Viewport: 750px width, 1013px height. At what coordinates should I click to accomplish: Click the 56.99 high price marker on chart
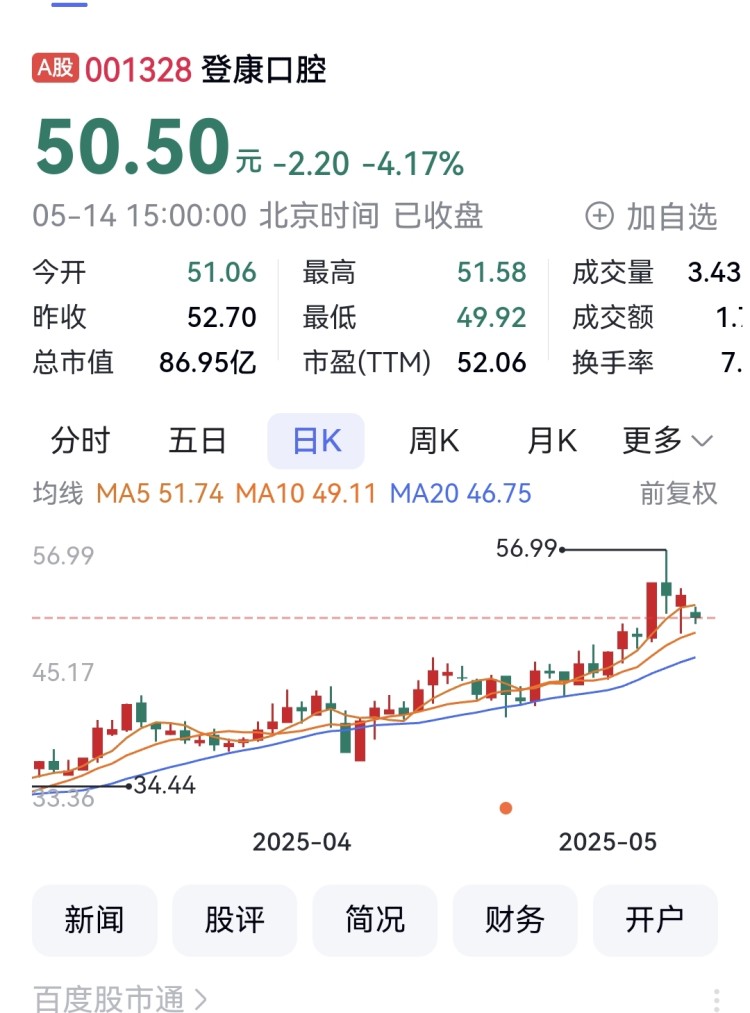pyautogui.click(x=528, y=549)
